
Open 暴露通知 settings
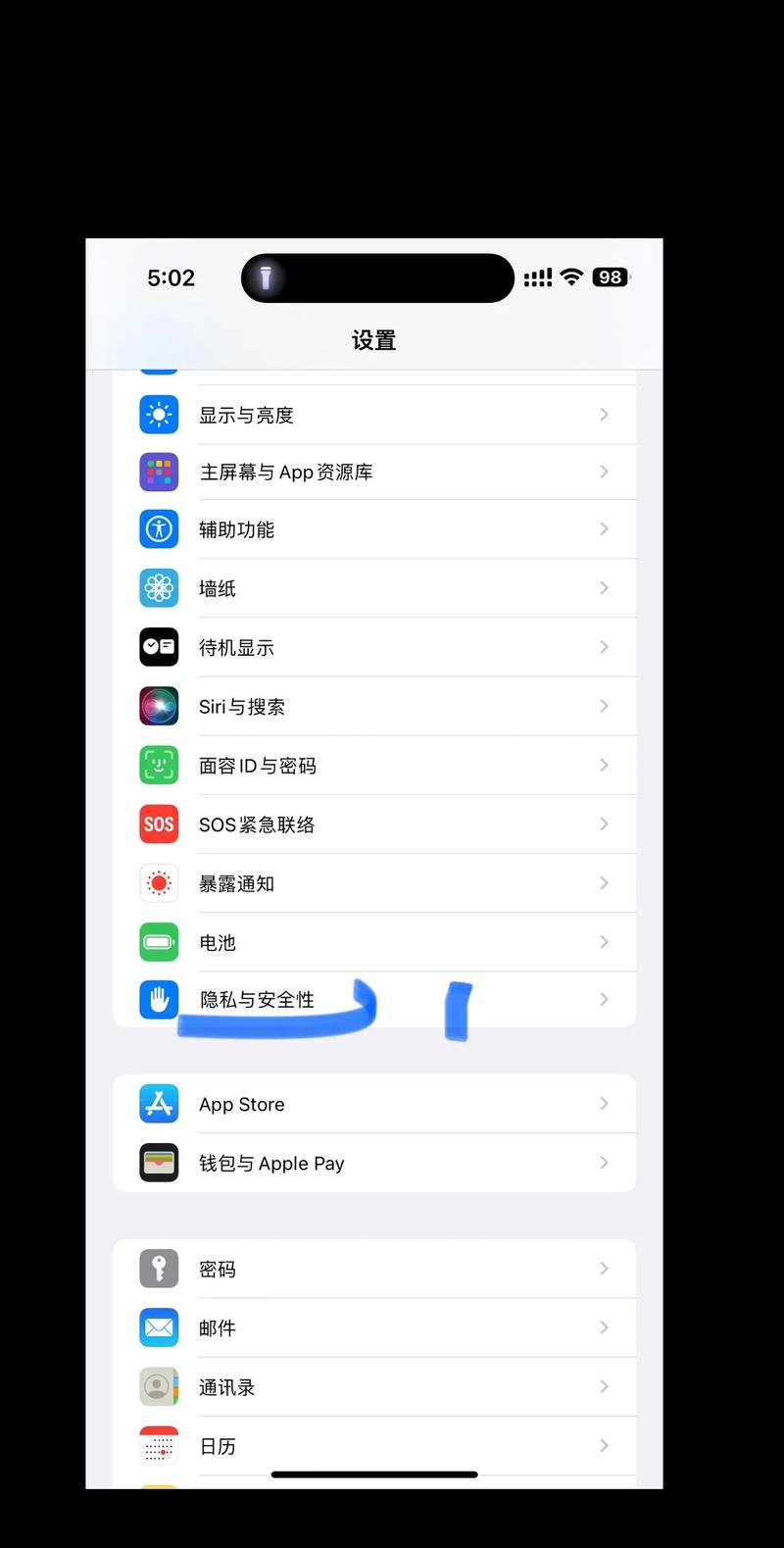click(x=372, y=883)
